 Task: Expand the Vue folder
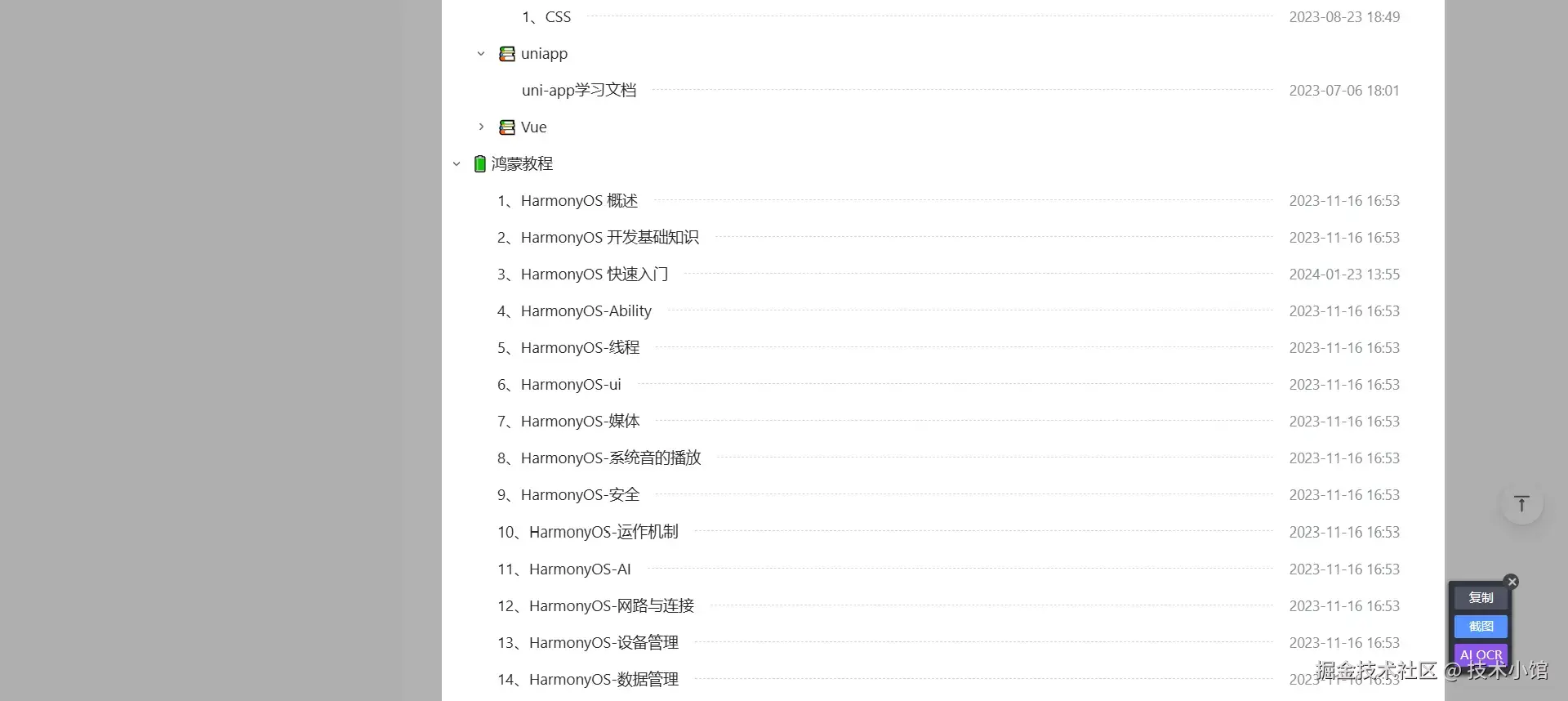481,127
